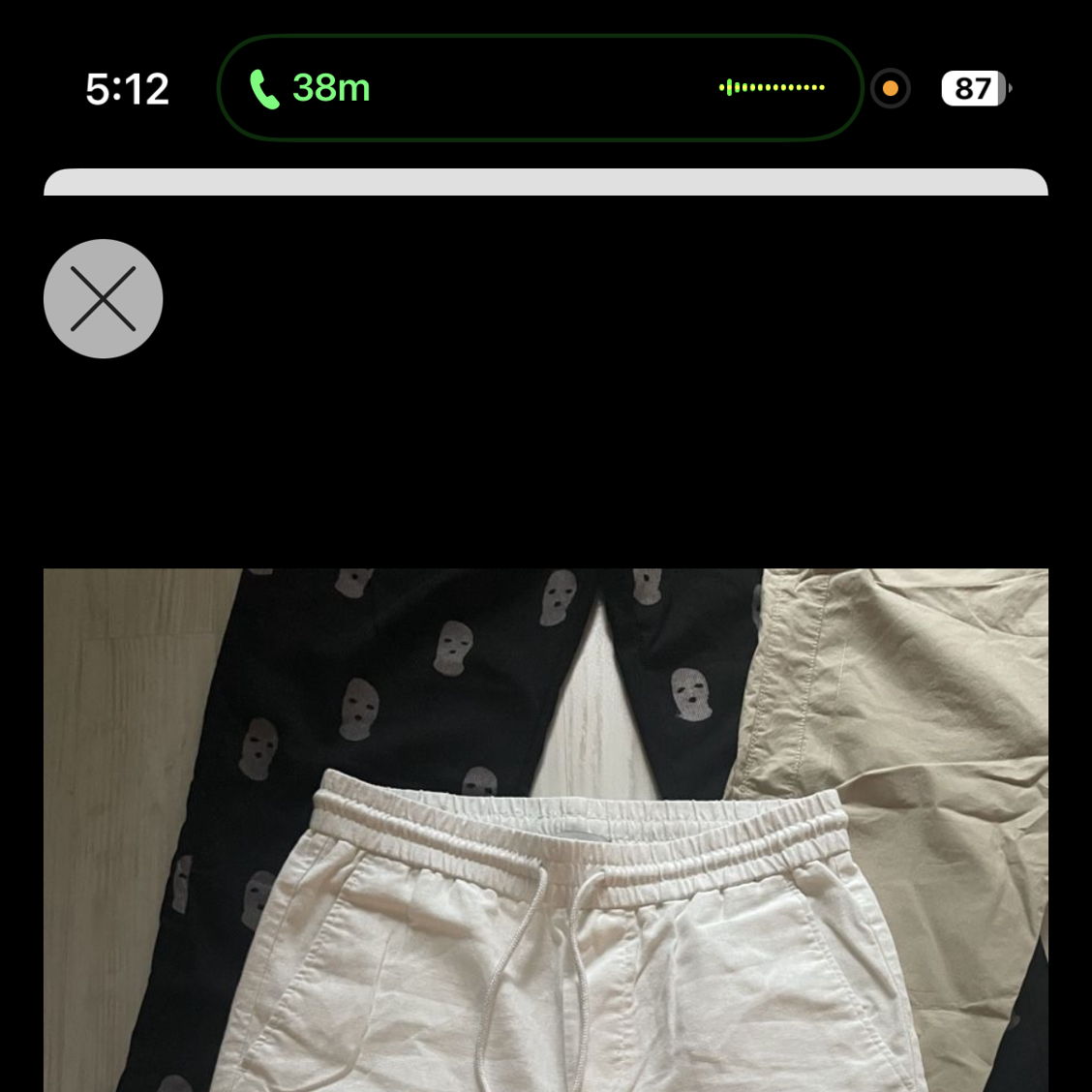
Task: Return to the ongoing 38m call
Action: [x=310, y=88]
